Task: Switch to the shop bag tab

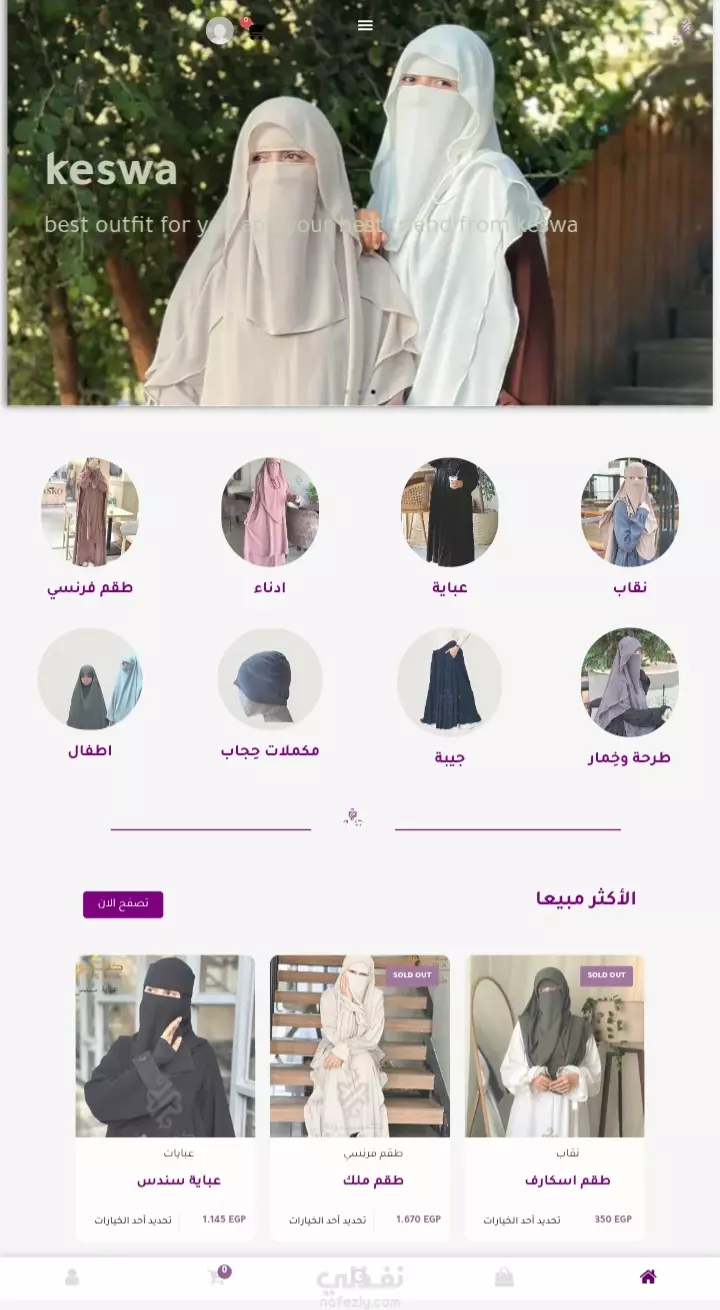Action: (504, 1277)
